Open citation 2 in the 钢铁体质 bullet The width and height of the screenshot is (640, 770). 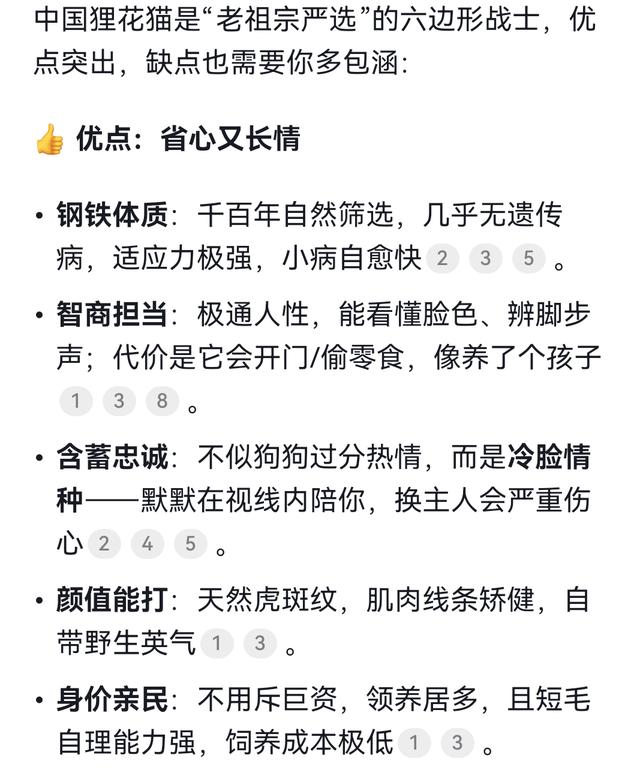[x=442, y=259]
